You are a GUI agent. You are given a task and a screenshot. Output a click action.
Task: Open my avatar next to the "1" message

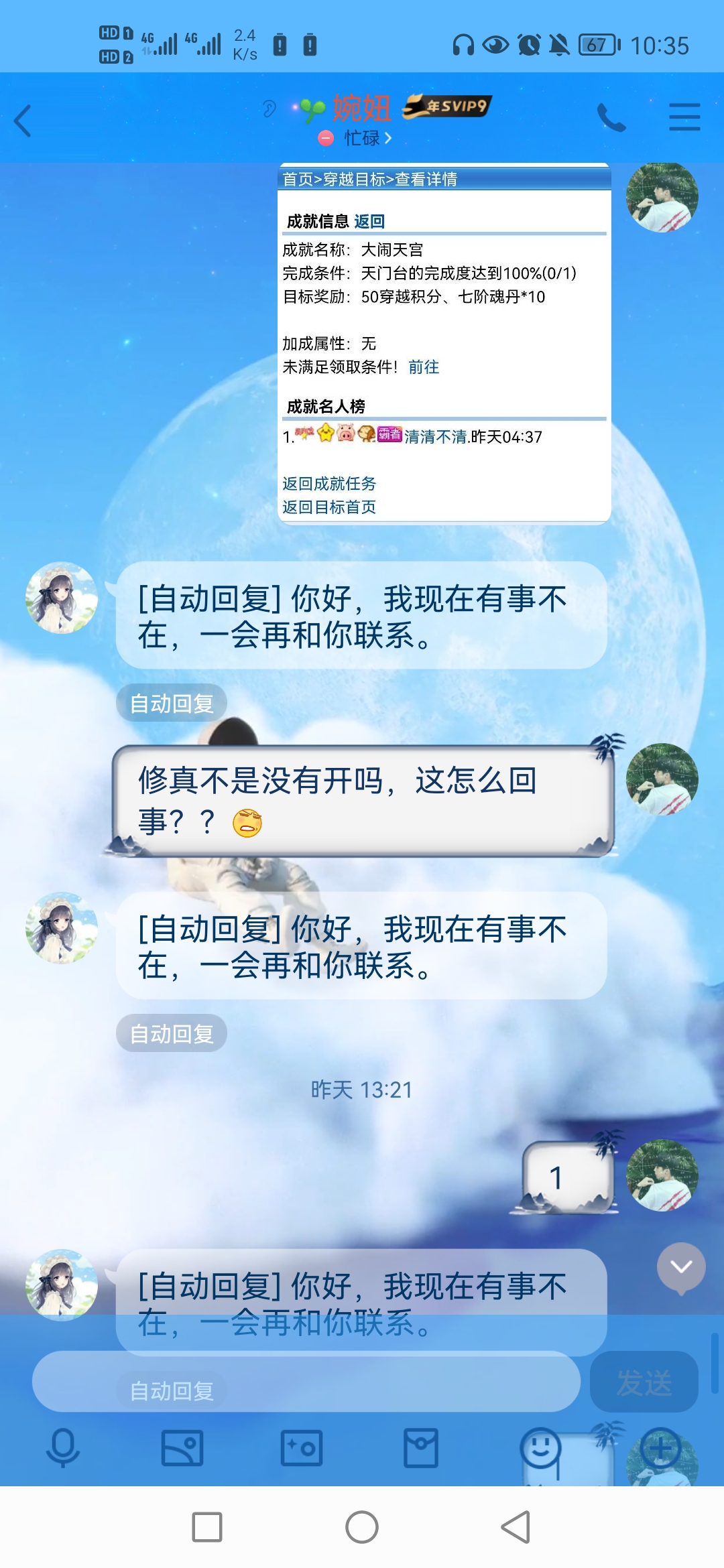[x=662, y=1175]
